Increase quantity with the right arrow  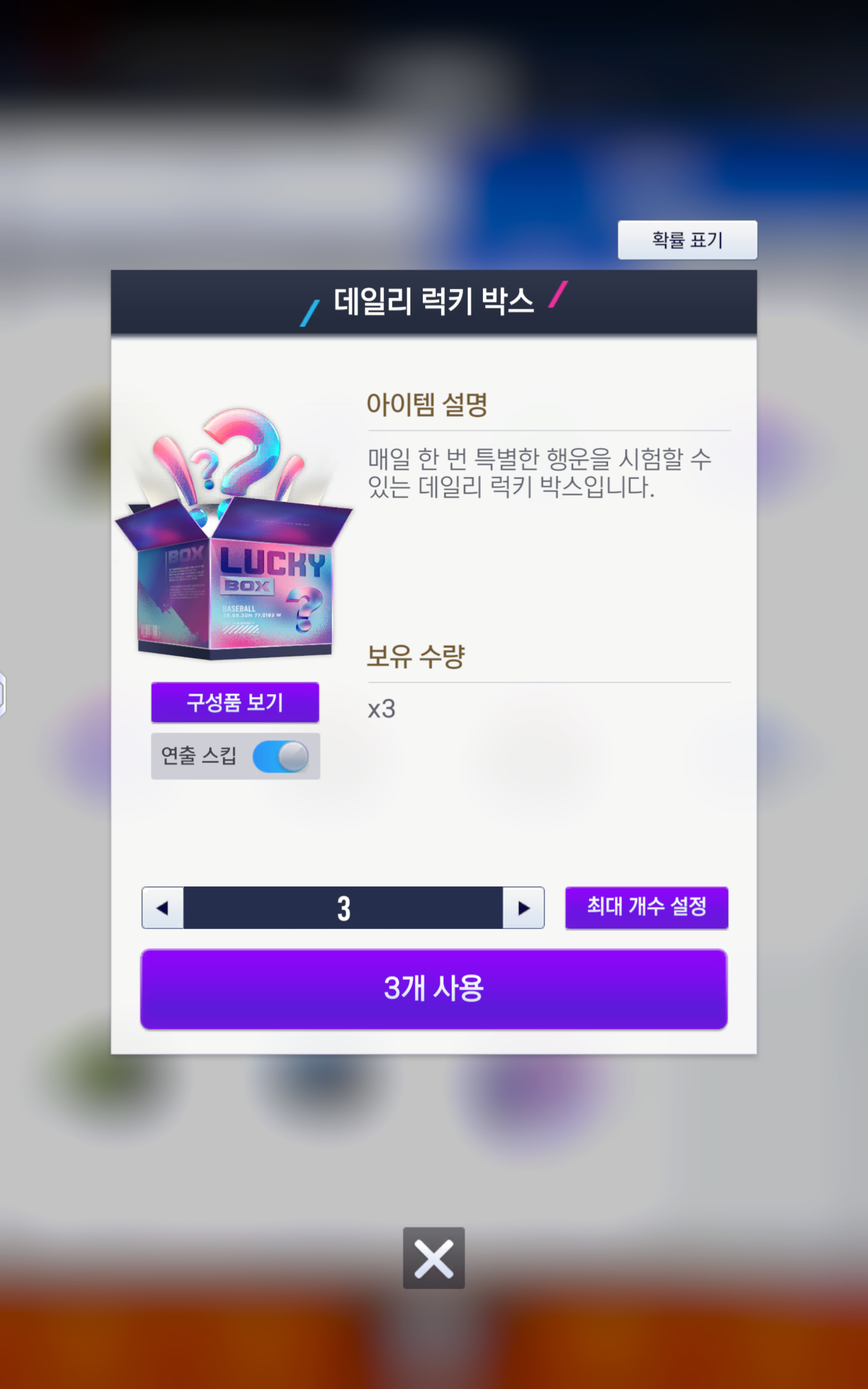[x=524, y=907]
